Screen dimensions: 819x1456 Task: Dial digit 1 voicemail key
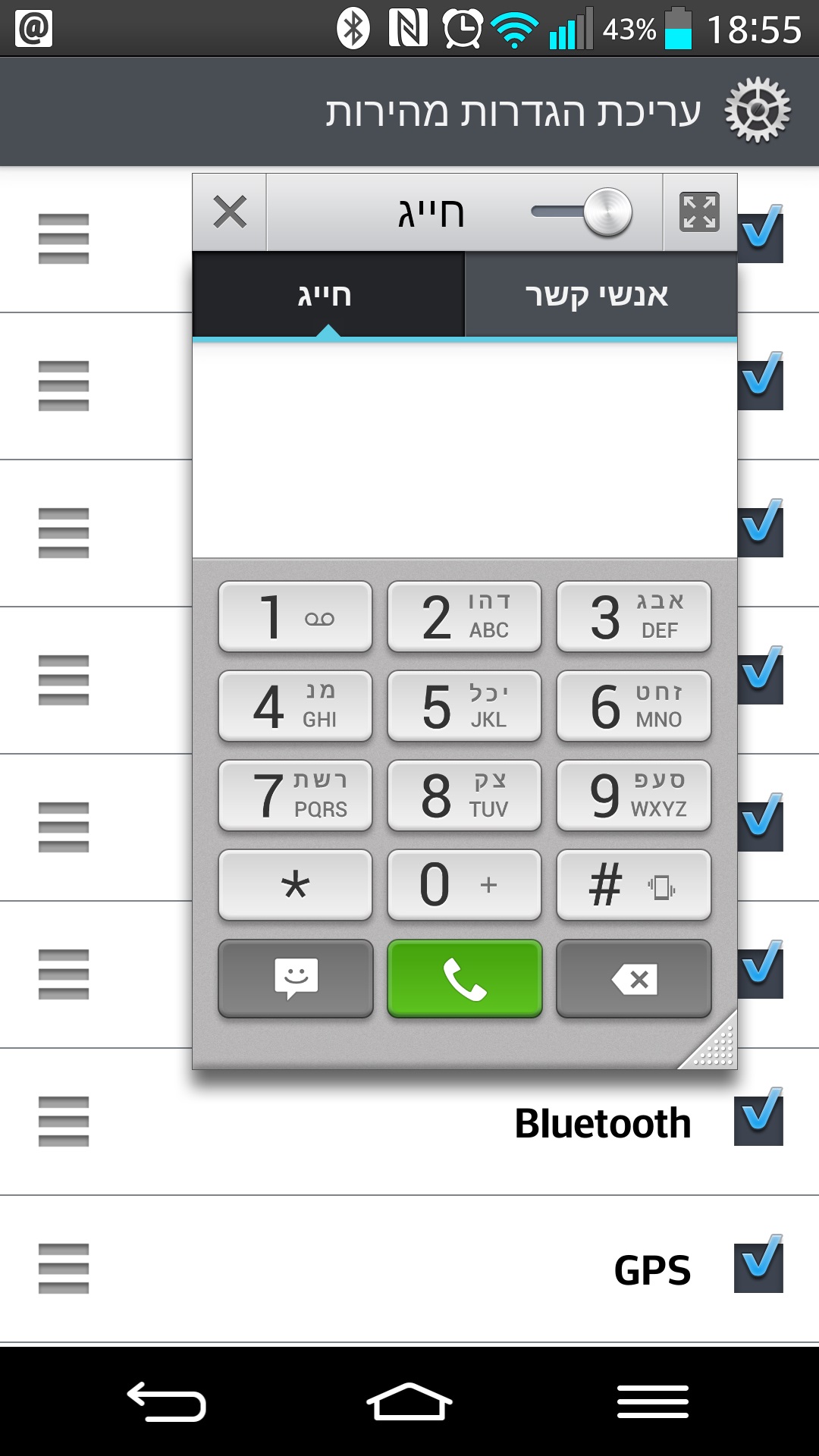[x=295, y=617]
